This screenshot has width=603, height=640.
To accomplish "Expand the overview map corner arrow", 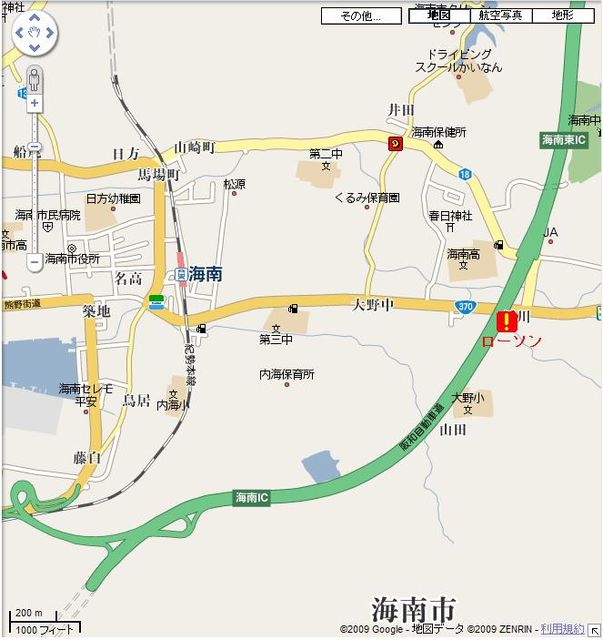I will [594, 630].
